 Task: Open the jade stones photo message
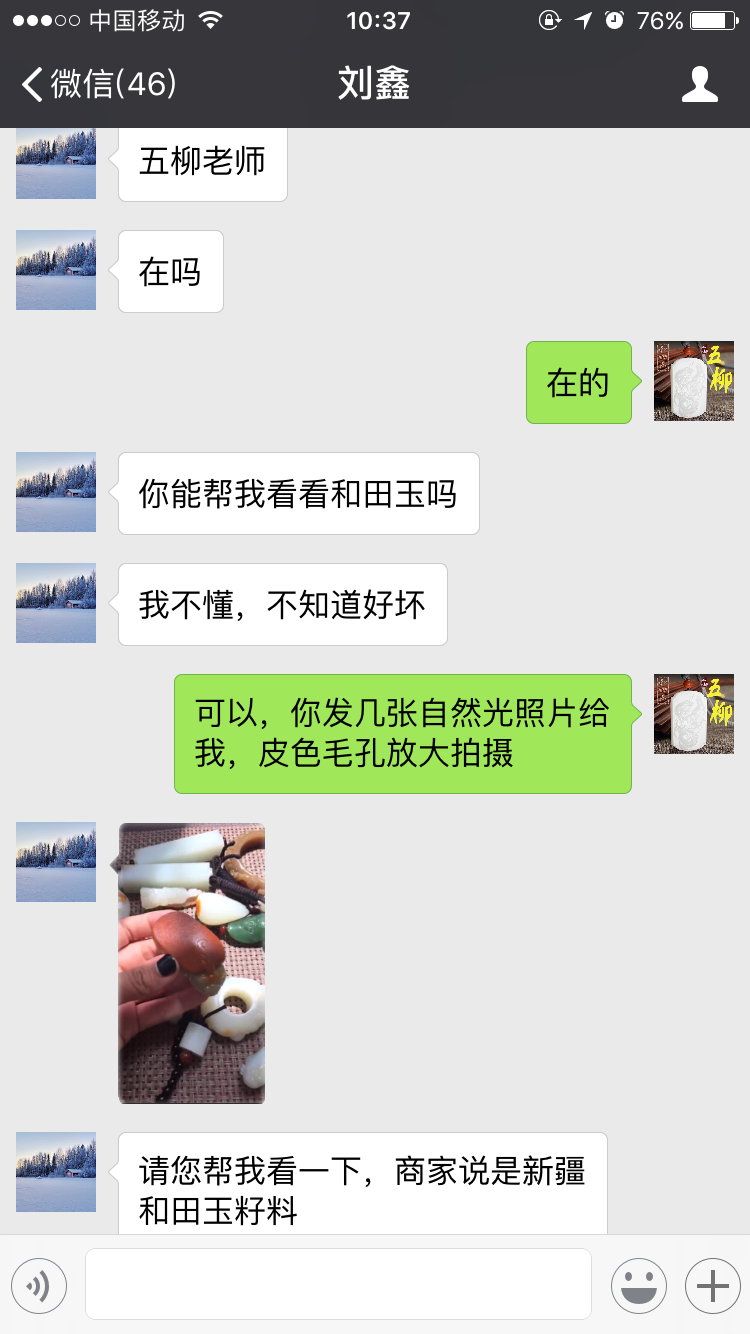point(192,963)
